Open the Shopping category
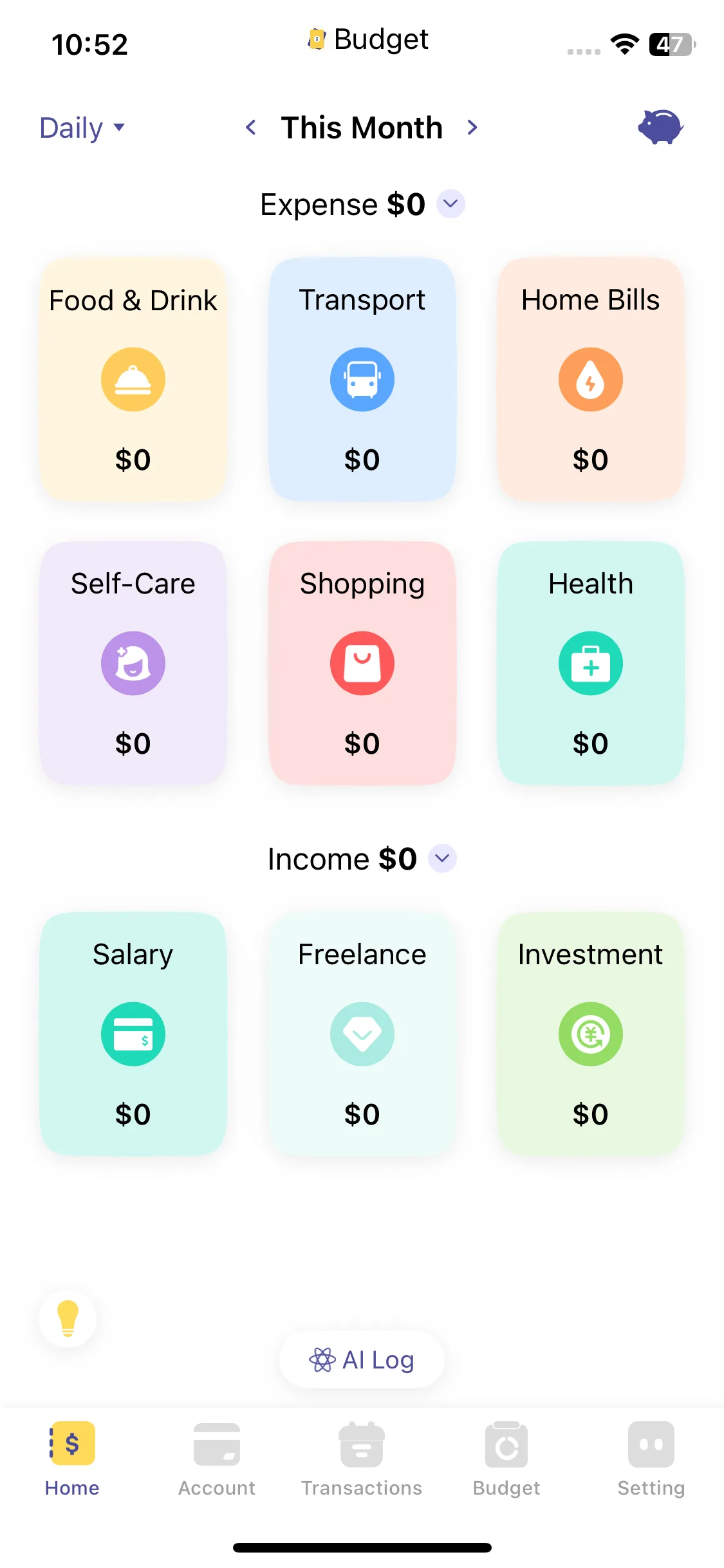 pyautogui.click(x=362, y=663)
